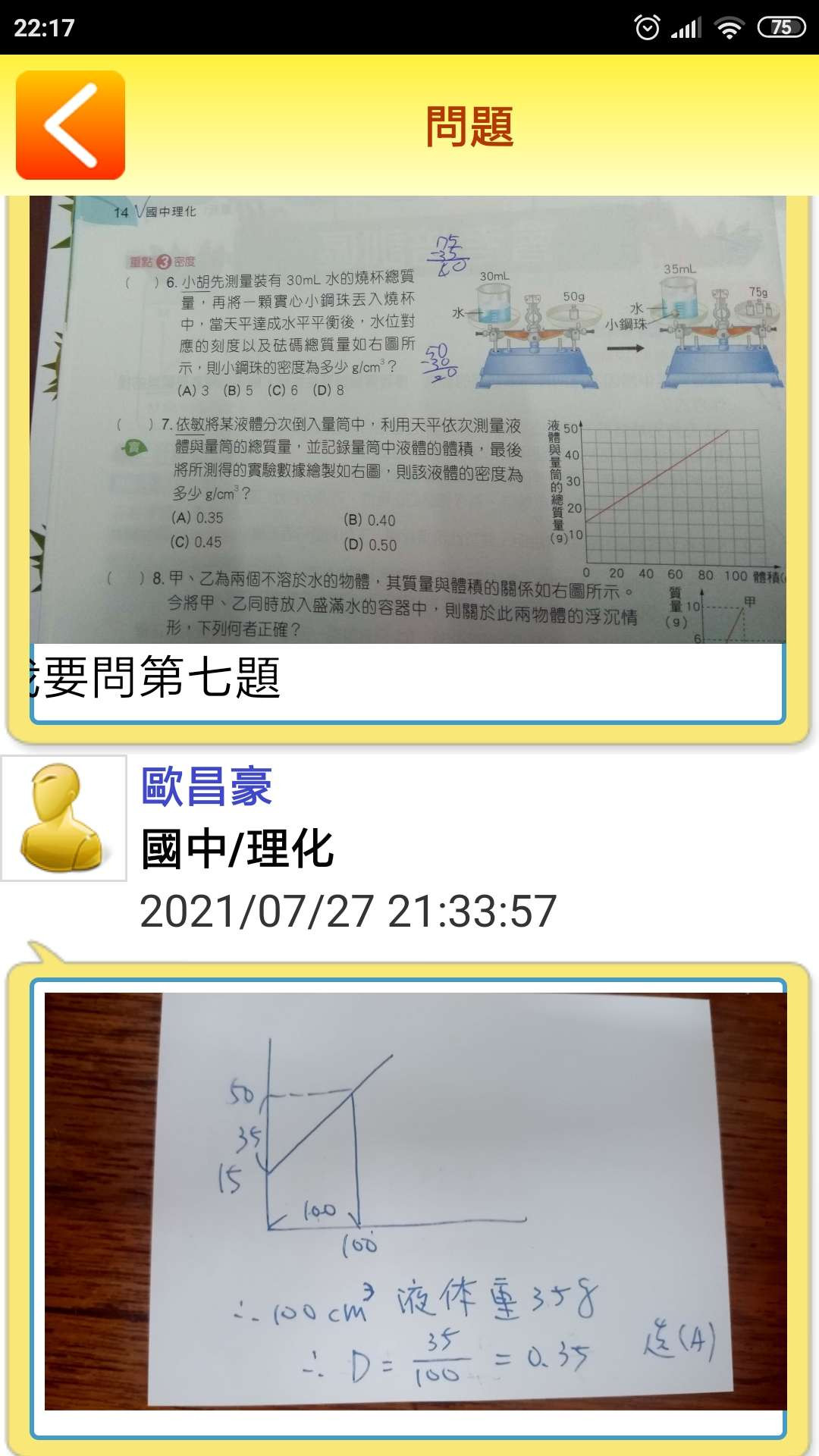Go back using the orange arrow button
819x1456 pixels.
71,125
